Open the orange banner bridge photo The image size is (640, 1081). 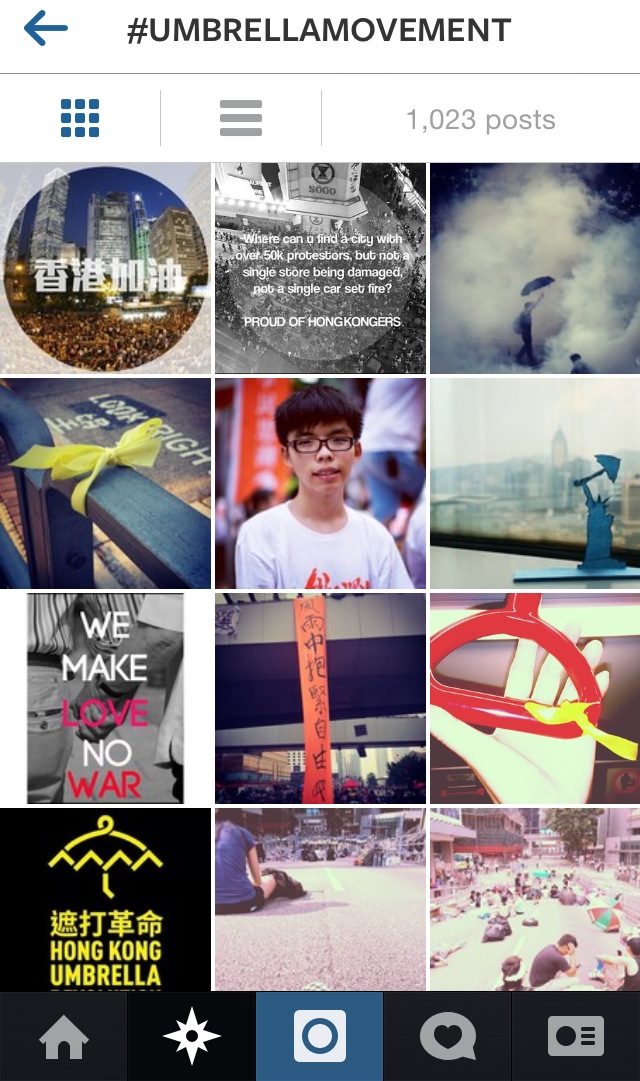tap(320, 698)
